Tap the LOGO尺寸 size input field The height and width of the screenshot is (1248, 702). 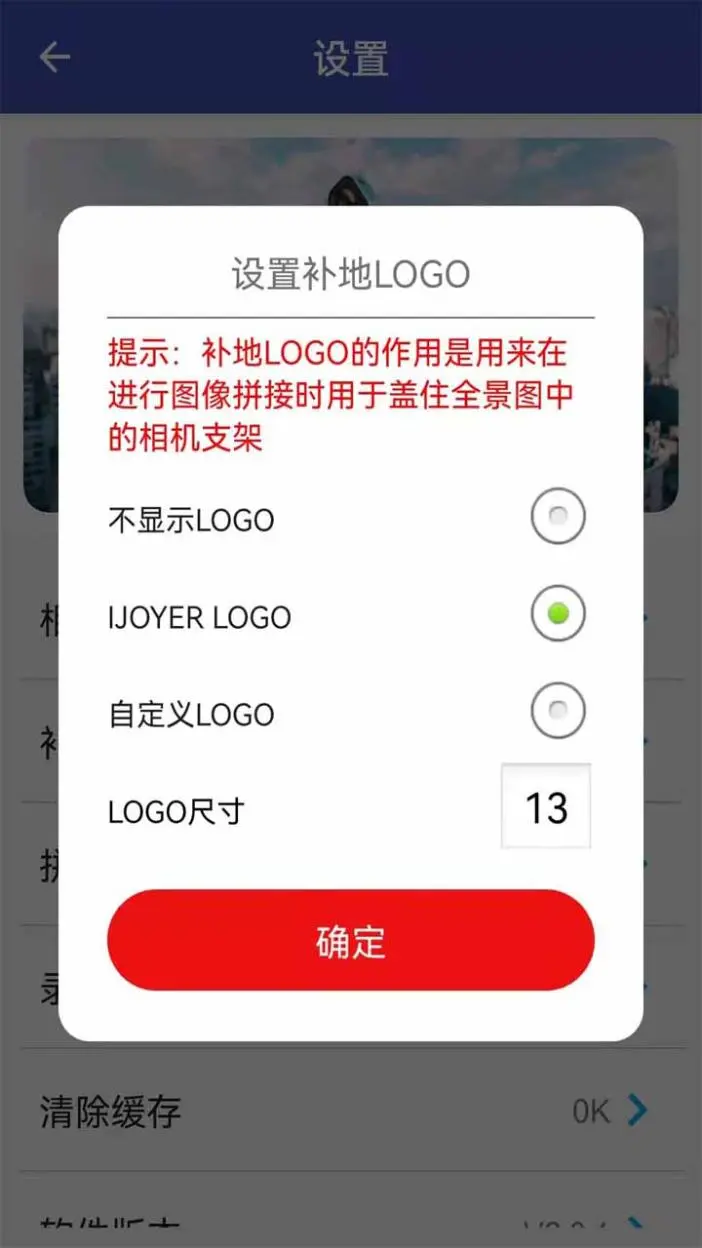tap(546, 807)
